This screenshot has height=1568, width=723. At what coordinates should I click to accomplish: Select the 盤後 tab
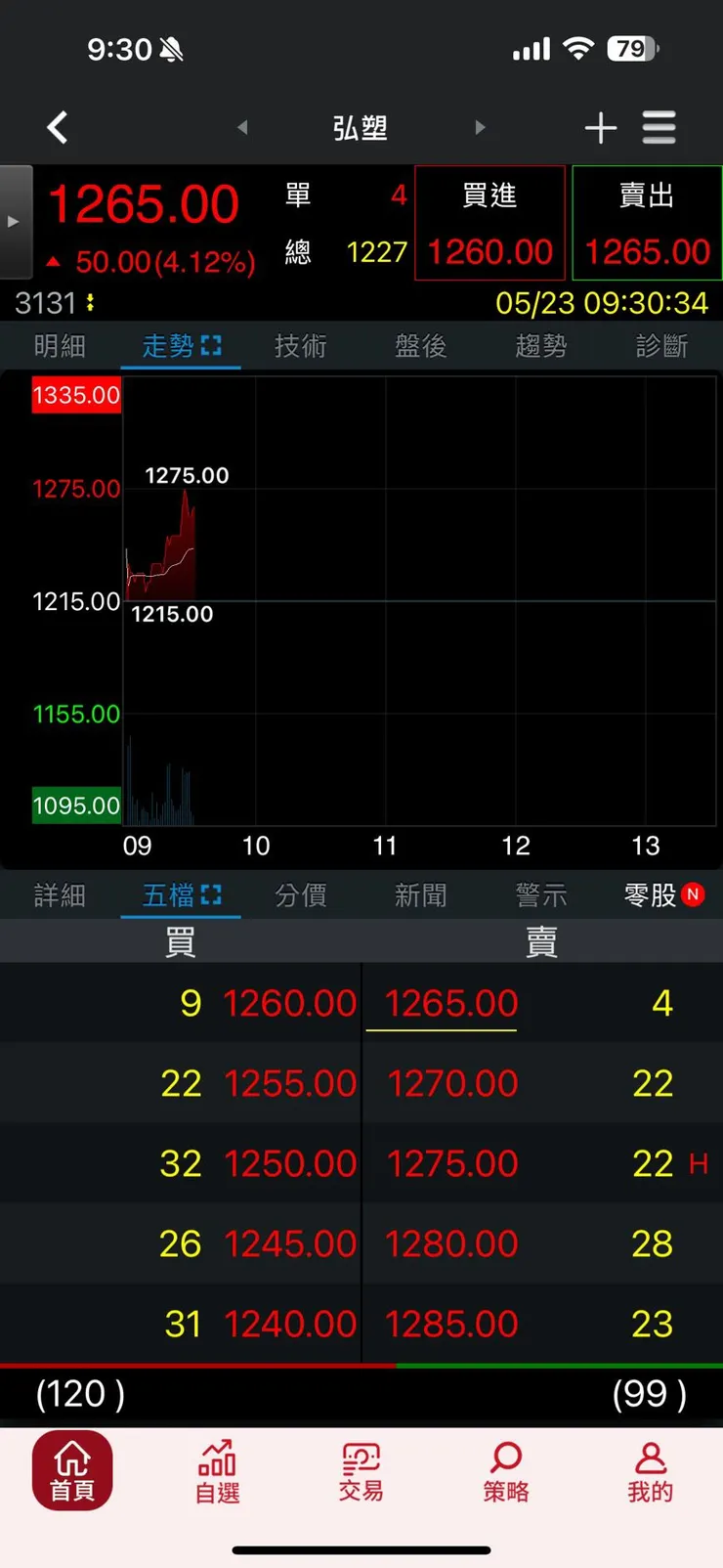(x=420, y=346)
